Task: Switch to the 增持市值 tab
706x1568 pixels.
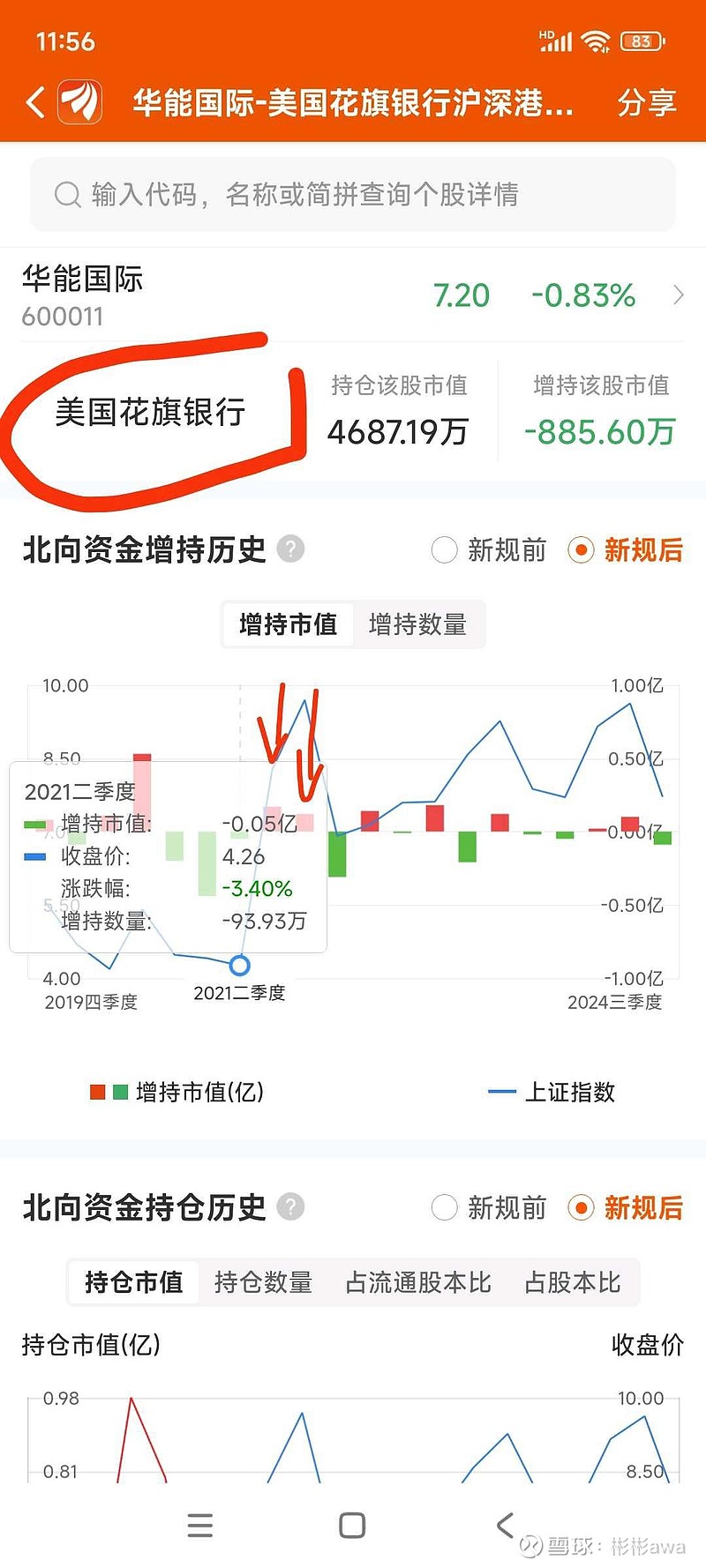Action: (288, 624)
